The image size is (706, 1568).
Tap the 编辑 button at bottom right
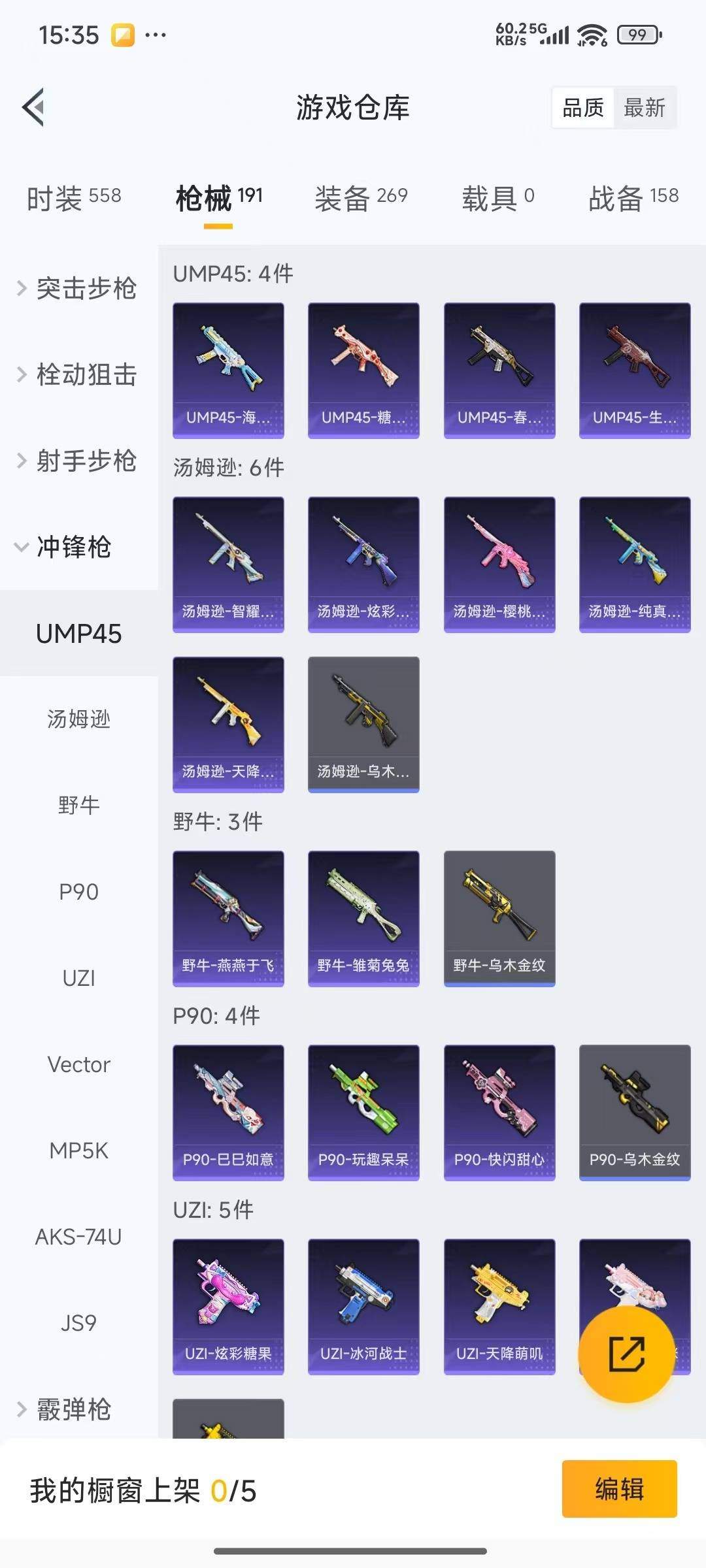point(620,1488)
